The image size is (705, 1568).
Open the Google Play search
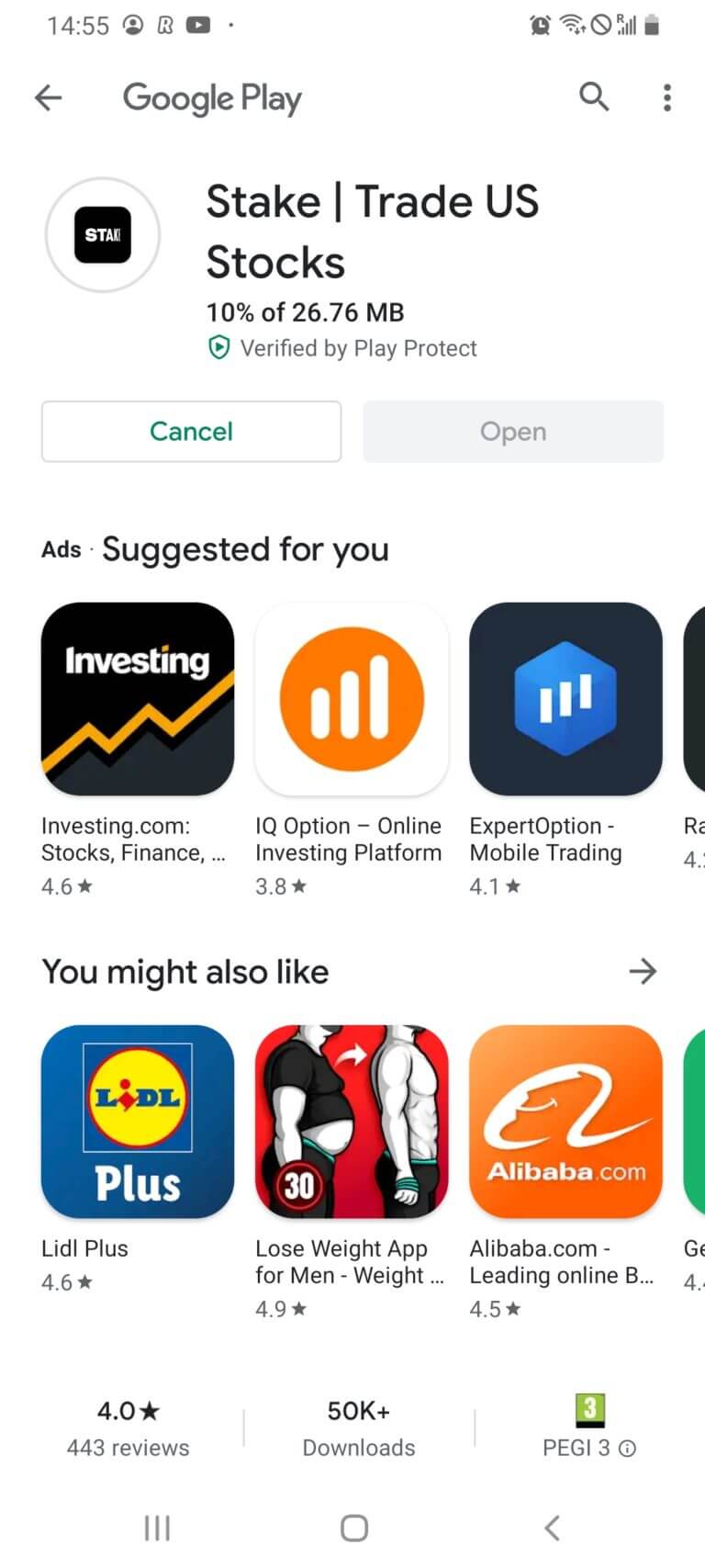pos(594,96)
